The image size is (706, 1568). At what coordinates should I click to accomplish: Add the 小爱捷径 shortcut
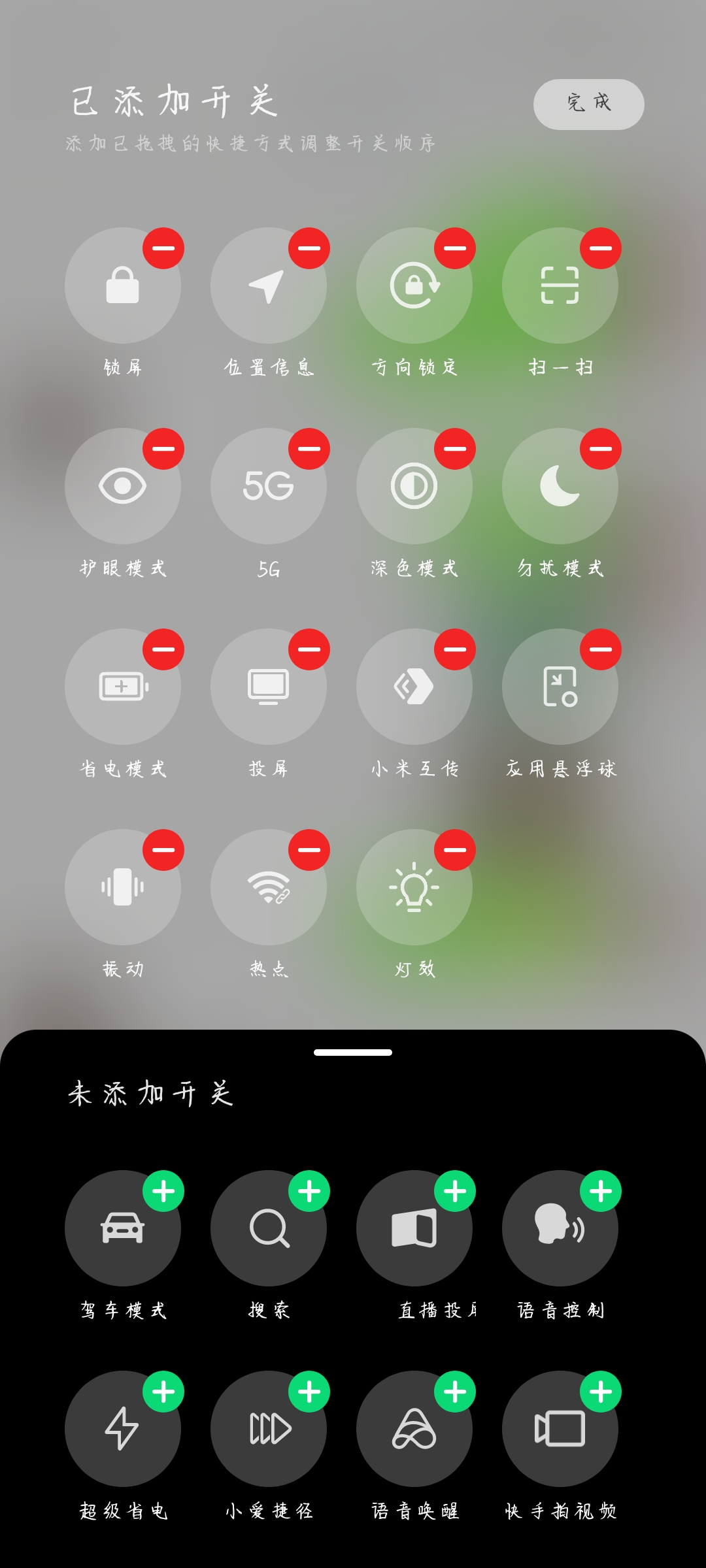click(309, 1392)
